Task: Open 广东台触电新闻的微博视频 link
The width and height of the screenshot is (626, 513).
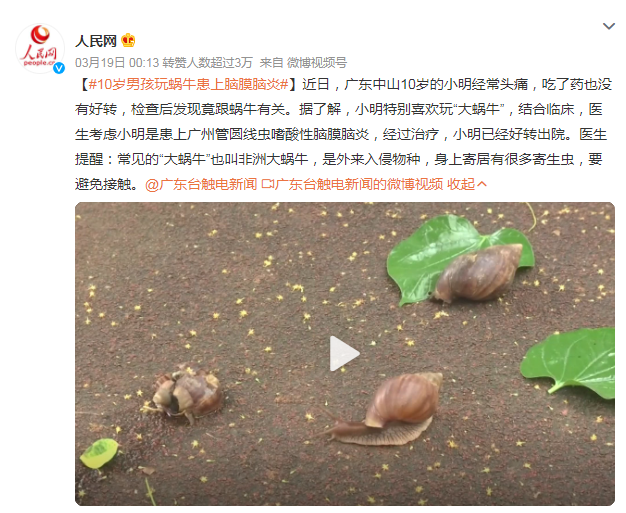Action: click(358, 185)
